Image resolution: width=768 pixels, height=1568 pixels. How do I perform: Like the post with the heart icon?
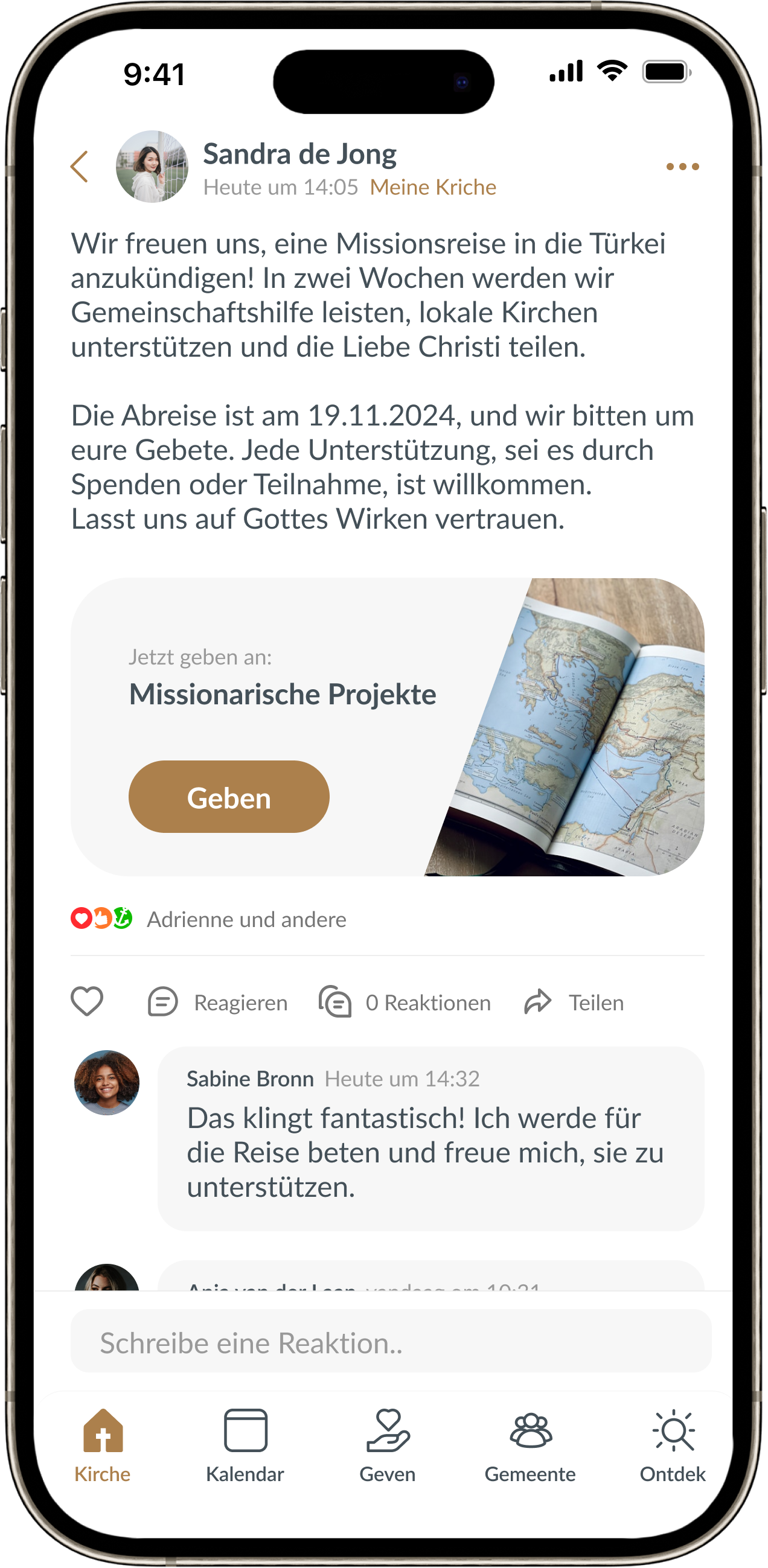tap(87, 1001)
